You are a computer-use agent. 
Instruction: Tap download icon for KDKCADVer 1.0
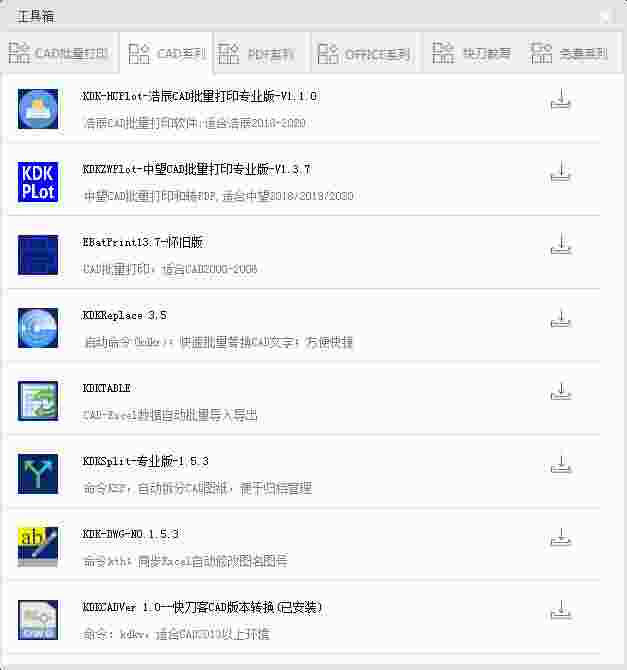561,610
